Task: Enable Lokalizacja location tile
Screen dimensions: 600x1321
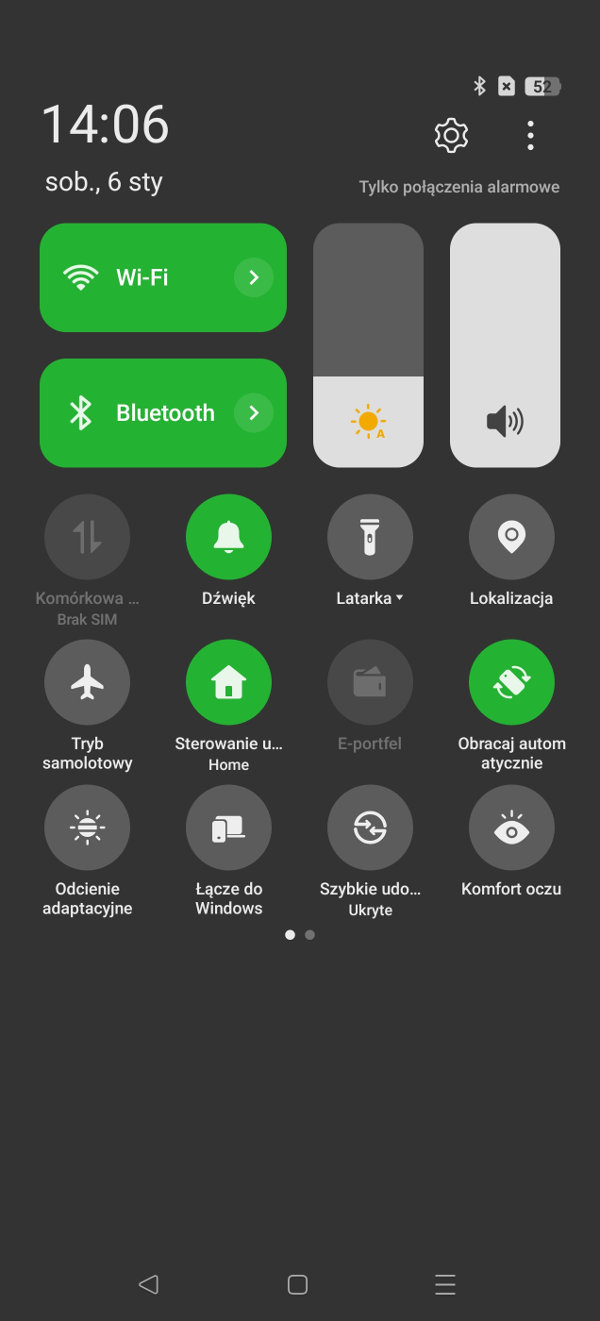Action: [x=511, y=537]
